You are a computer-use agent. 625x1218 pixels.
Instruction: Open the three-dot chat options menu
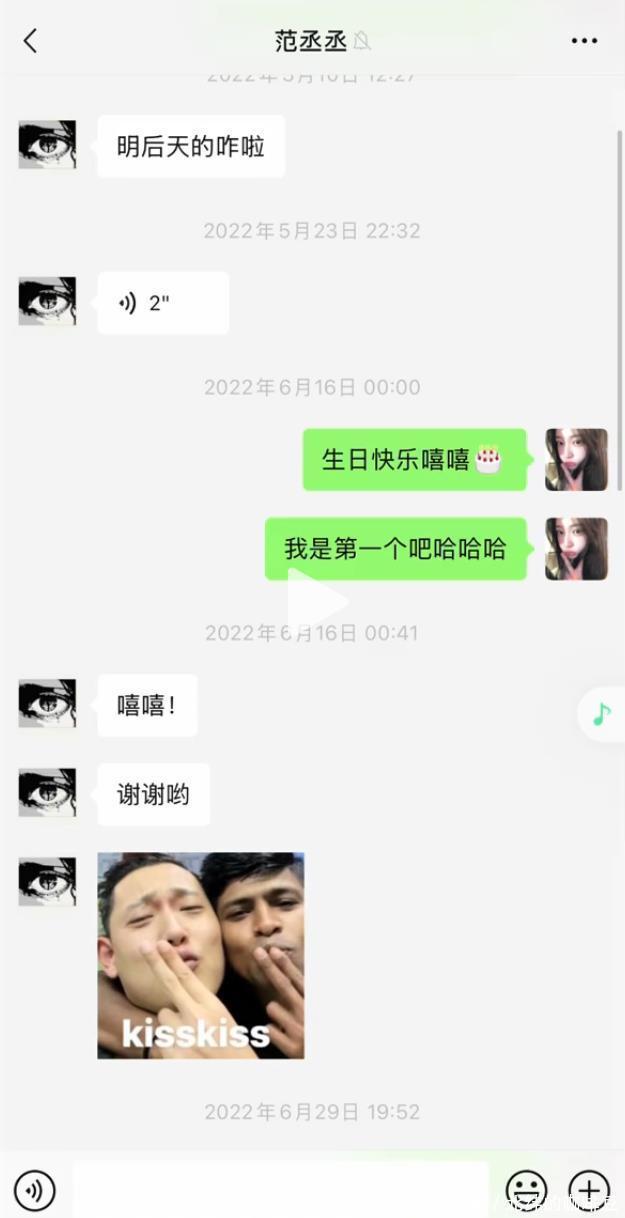click(x=584, y=41)
